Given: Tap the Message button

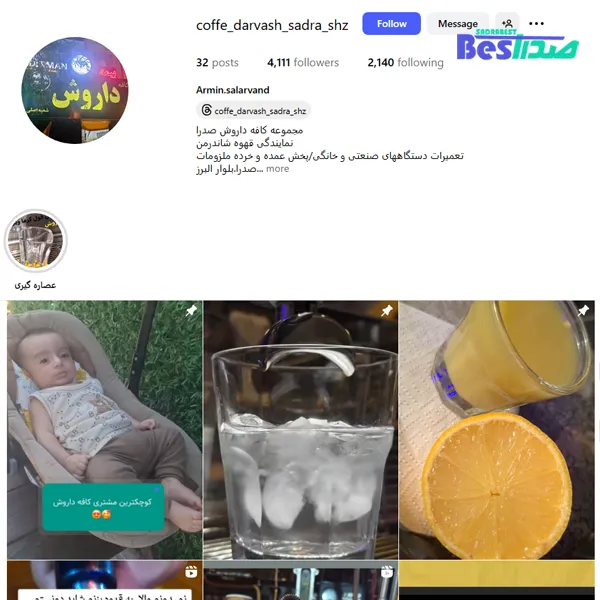Looking at the screenshot, I should pos(457,24).
